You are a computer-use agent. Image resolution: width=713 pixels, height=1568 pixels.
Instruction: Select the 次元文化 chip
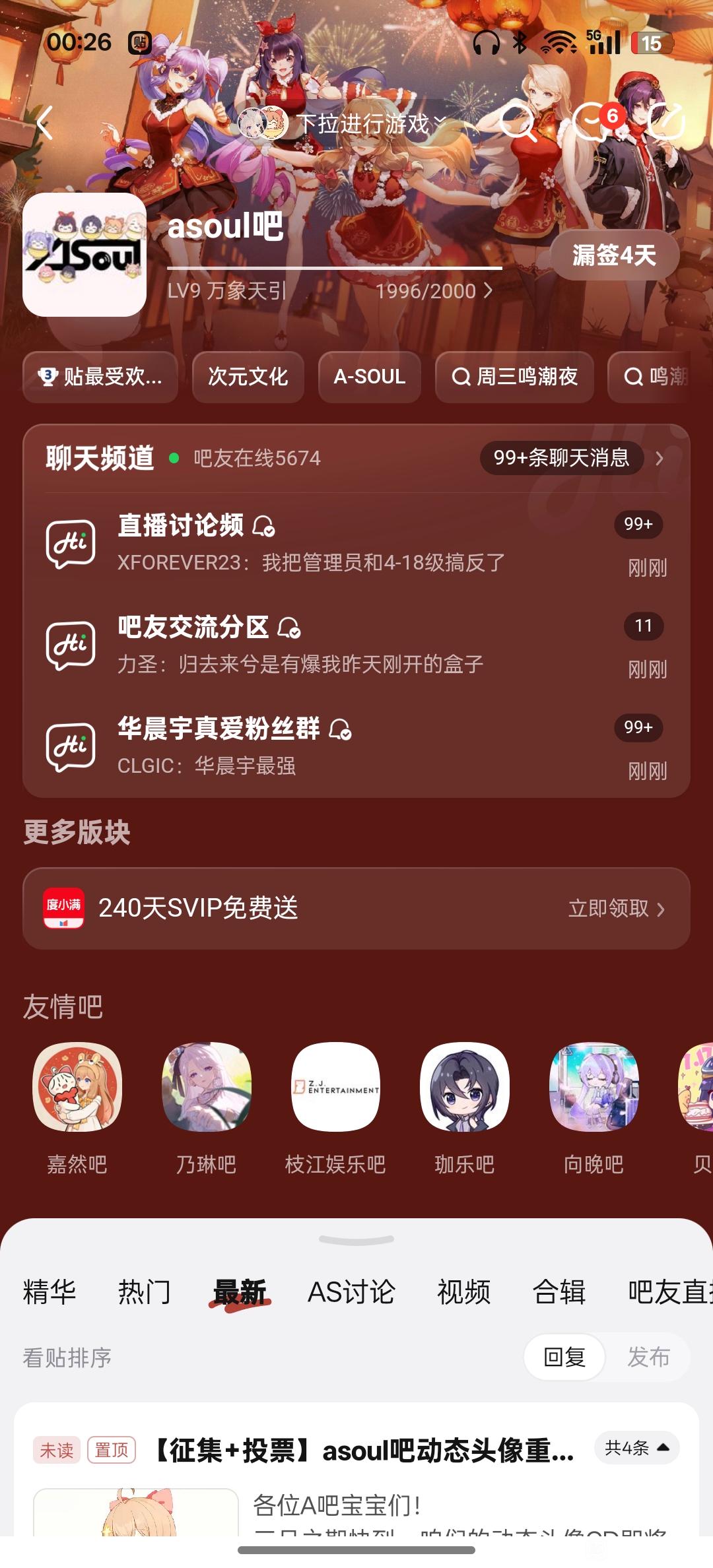coord(248,377)
